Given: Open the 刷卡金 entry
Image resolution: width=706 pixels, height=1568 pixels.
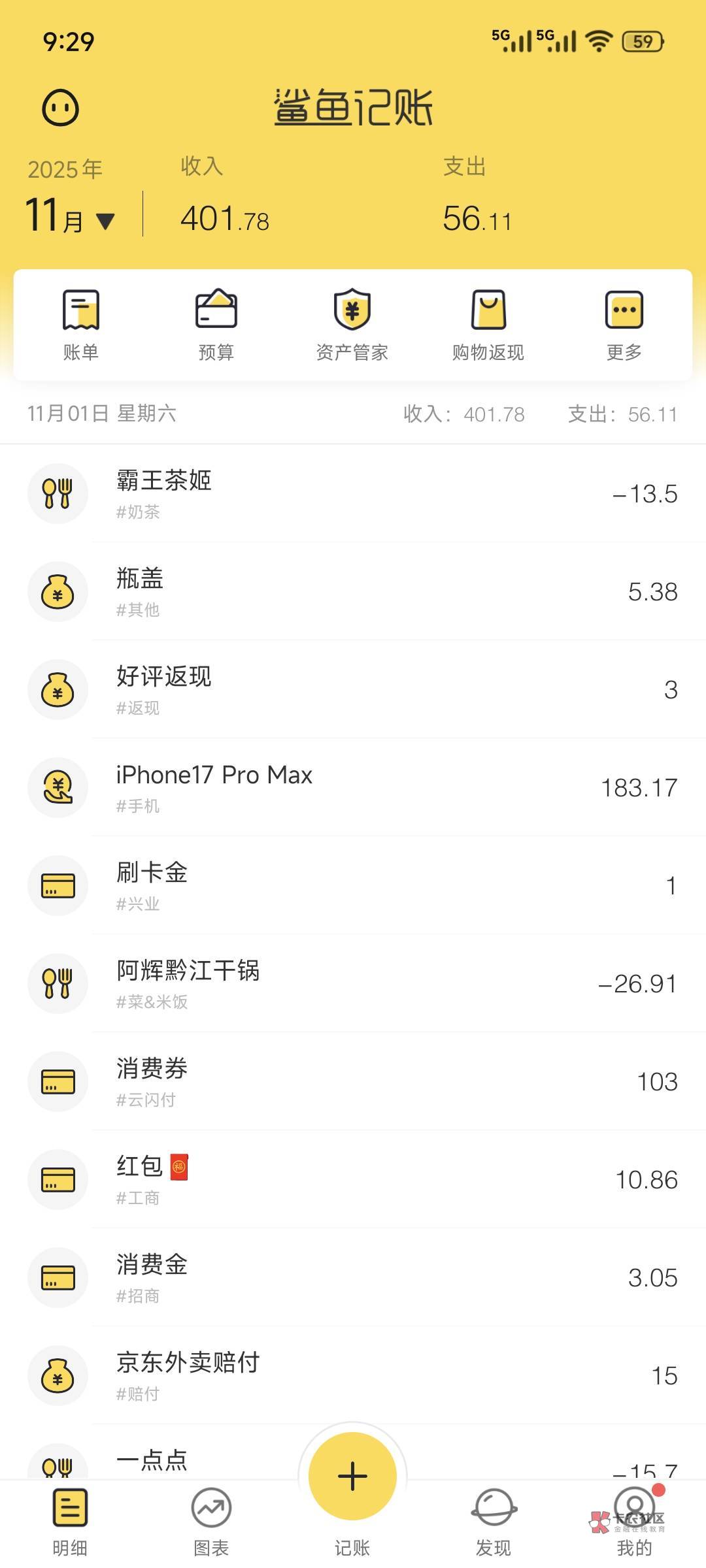Looking at the screenshot, I should click(353, 885).
